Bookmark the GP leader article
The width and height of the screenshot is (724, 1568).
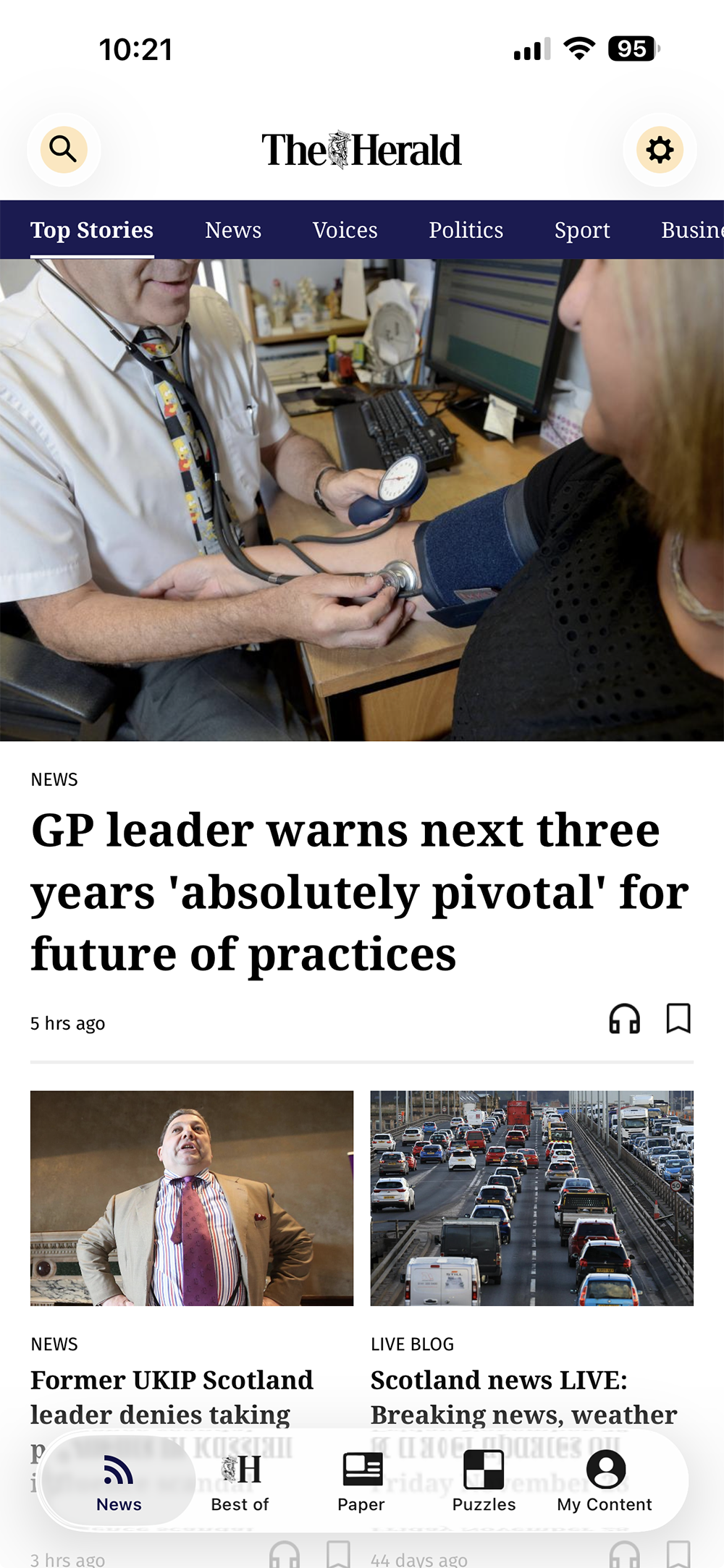pyautogui.click(x=678, y=1019)
